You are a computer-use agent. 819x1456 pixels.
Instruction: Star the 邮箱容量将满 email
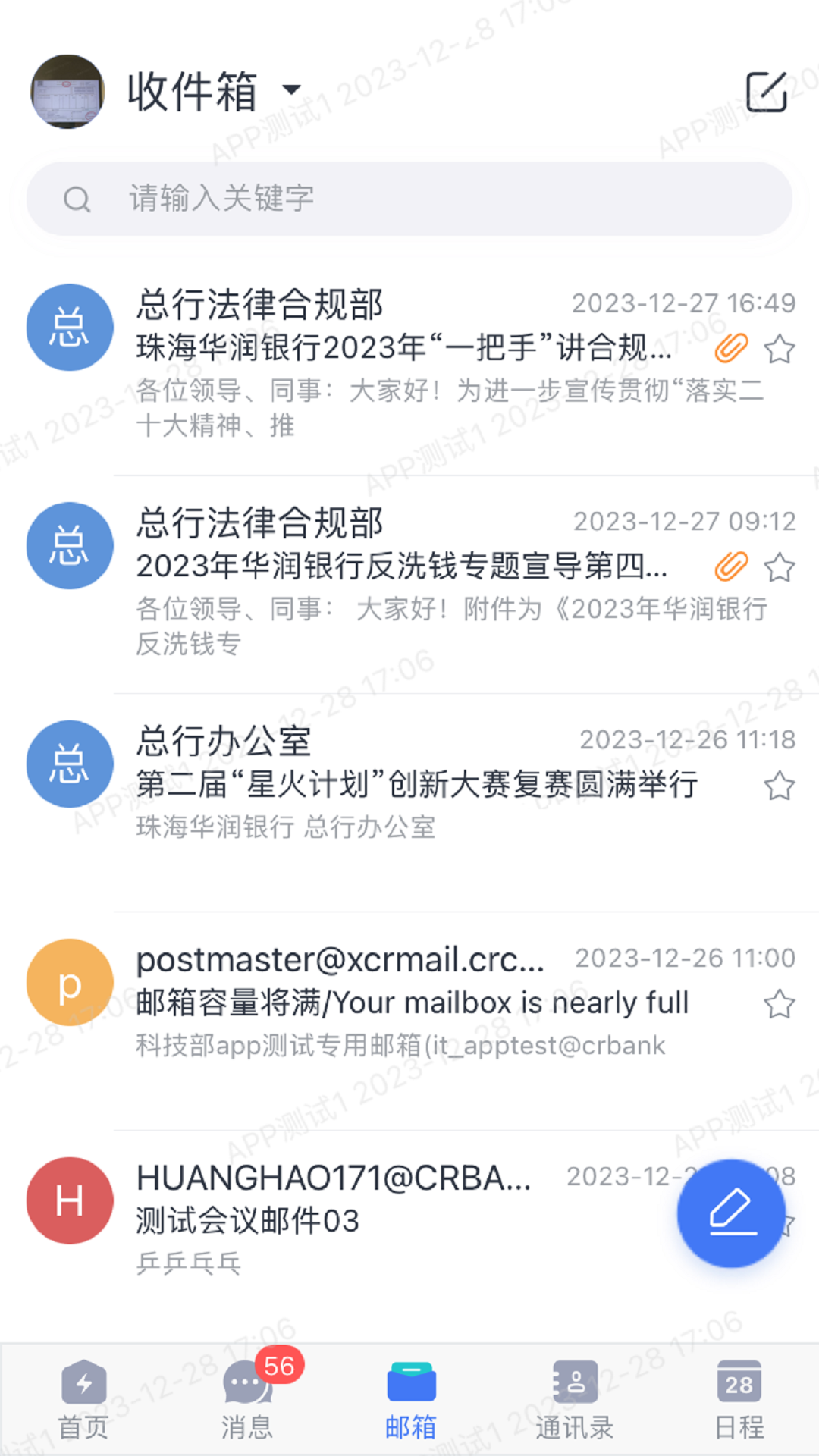pos(779,1005)
